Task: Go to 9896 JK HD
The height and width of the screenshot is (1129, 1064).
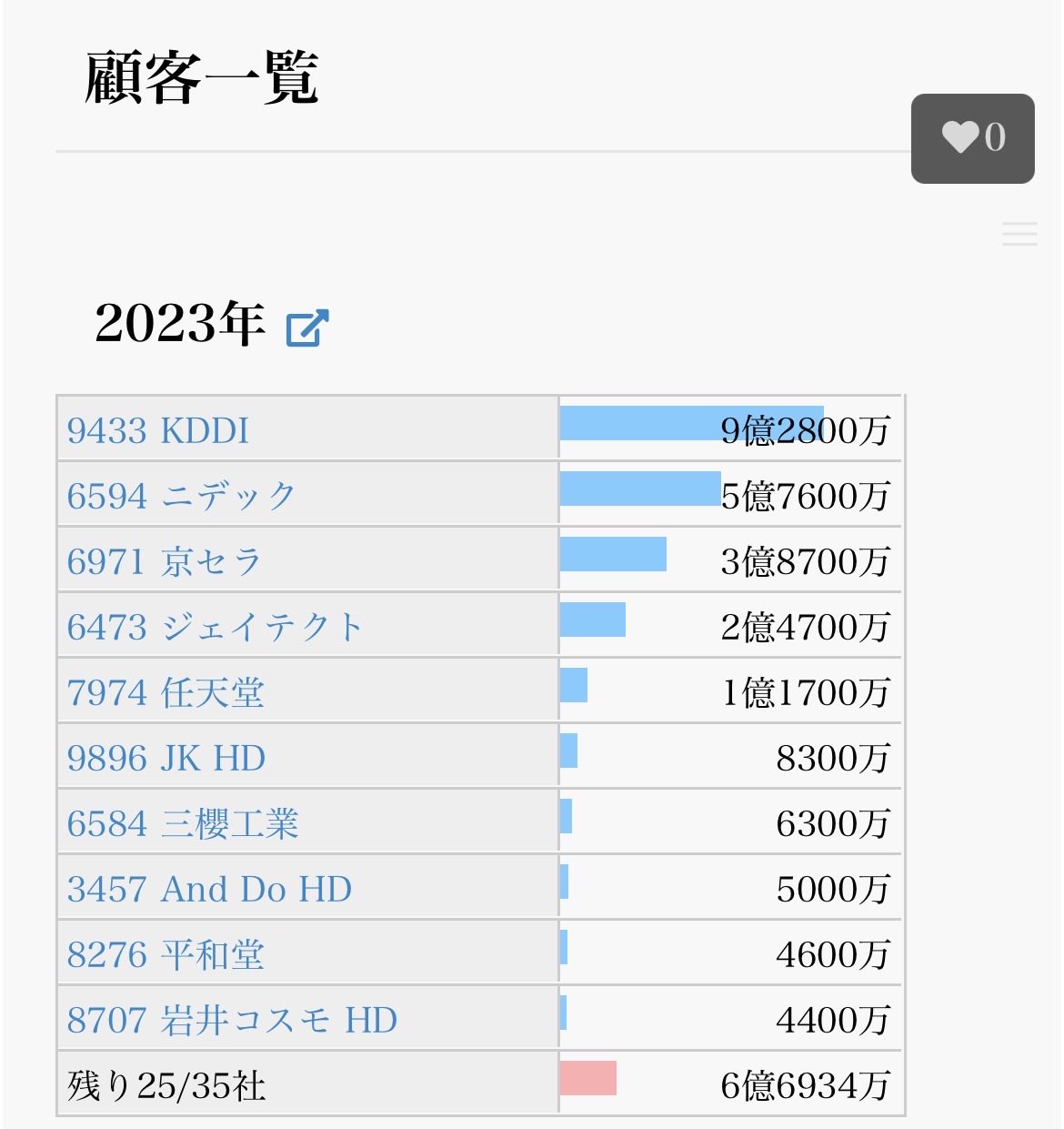Action: (166, 758)
